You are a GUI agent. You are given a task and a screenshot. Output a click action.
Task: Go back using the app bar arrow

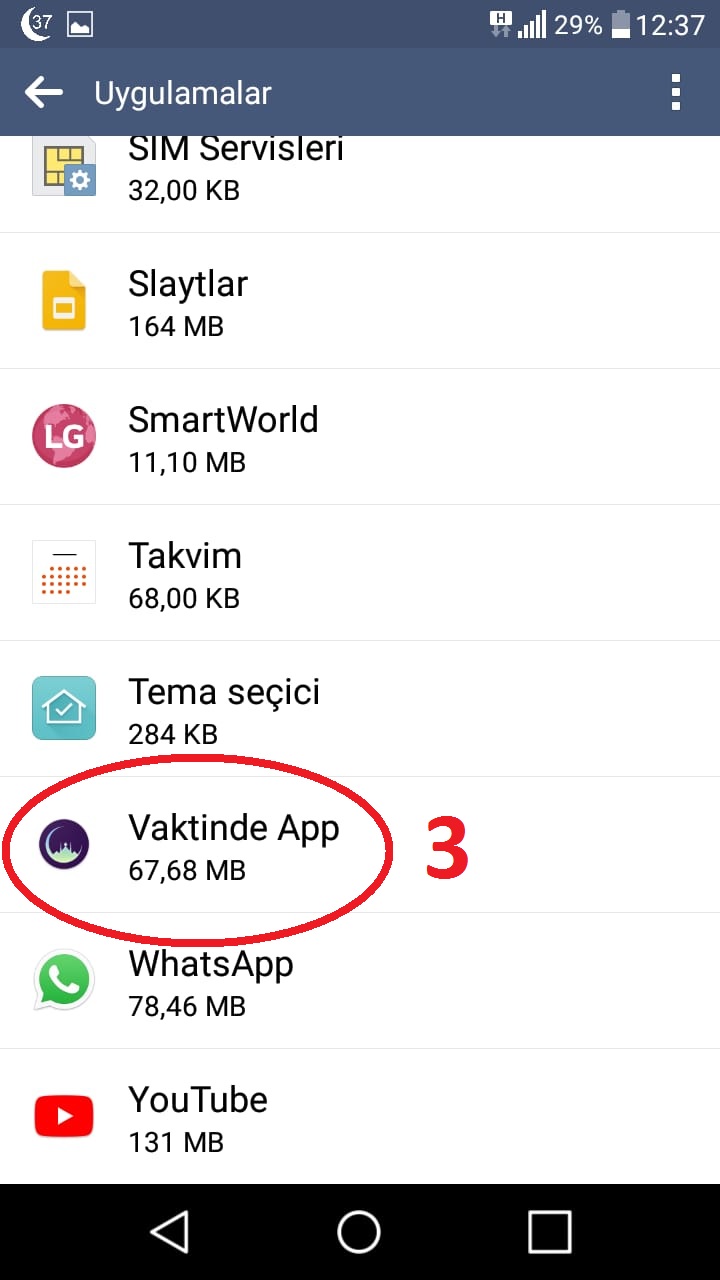point(44,93)
